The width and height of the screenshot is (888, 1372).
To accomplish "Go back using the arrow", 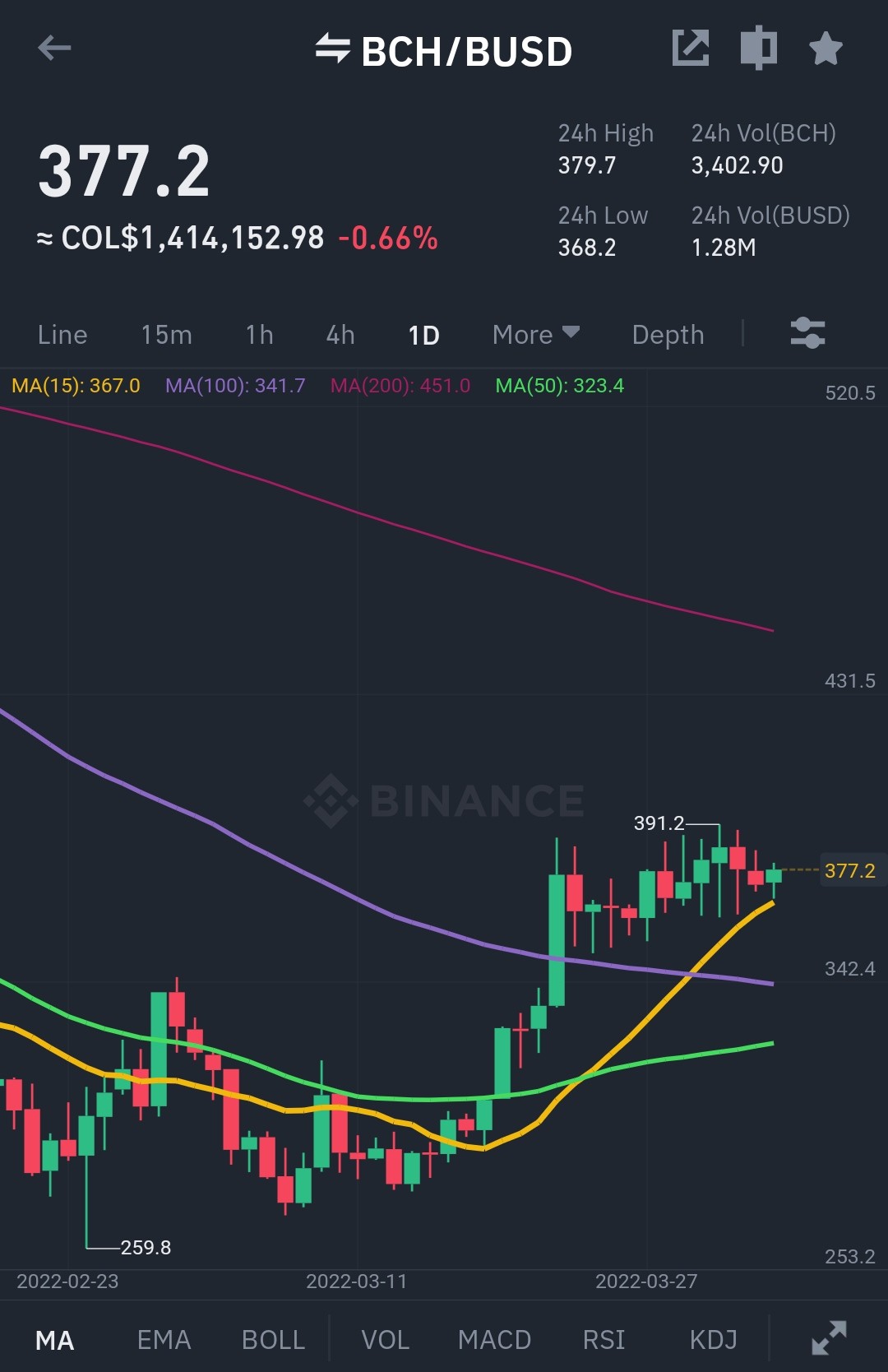I will coord(54,49).
